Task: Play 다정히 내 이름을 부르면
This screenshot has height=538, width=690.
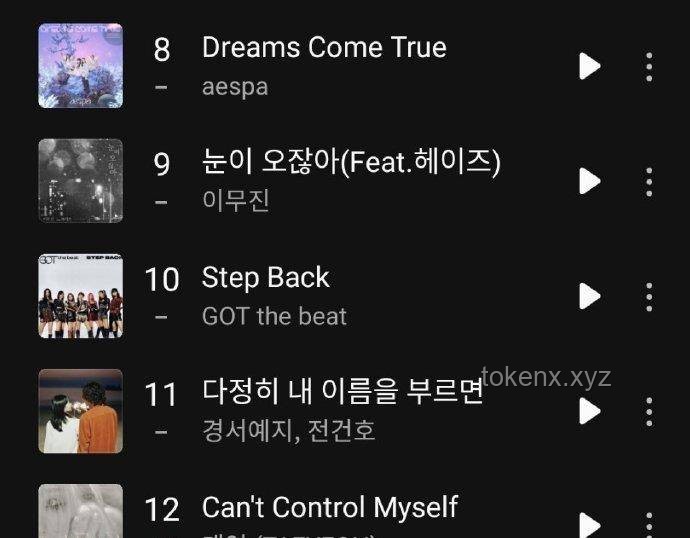Action: (589, 411)
